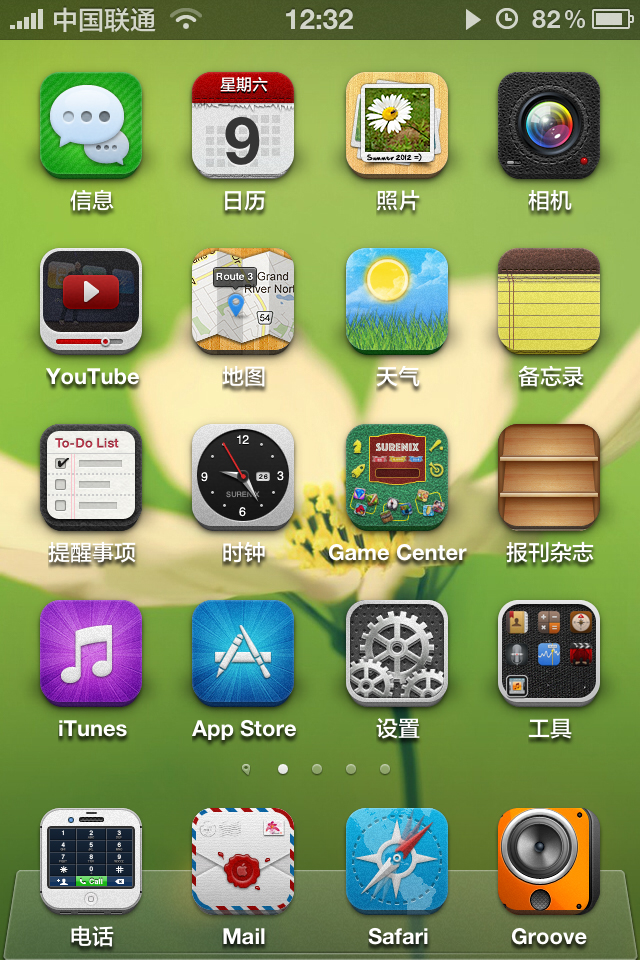Launch the iTunes app
The width and height of the screenshot is (640, 960).
[x=91, y=653]
